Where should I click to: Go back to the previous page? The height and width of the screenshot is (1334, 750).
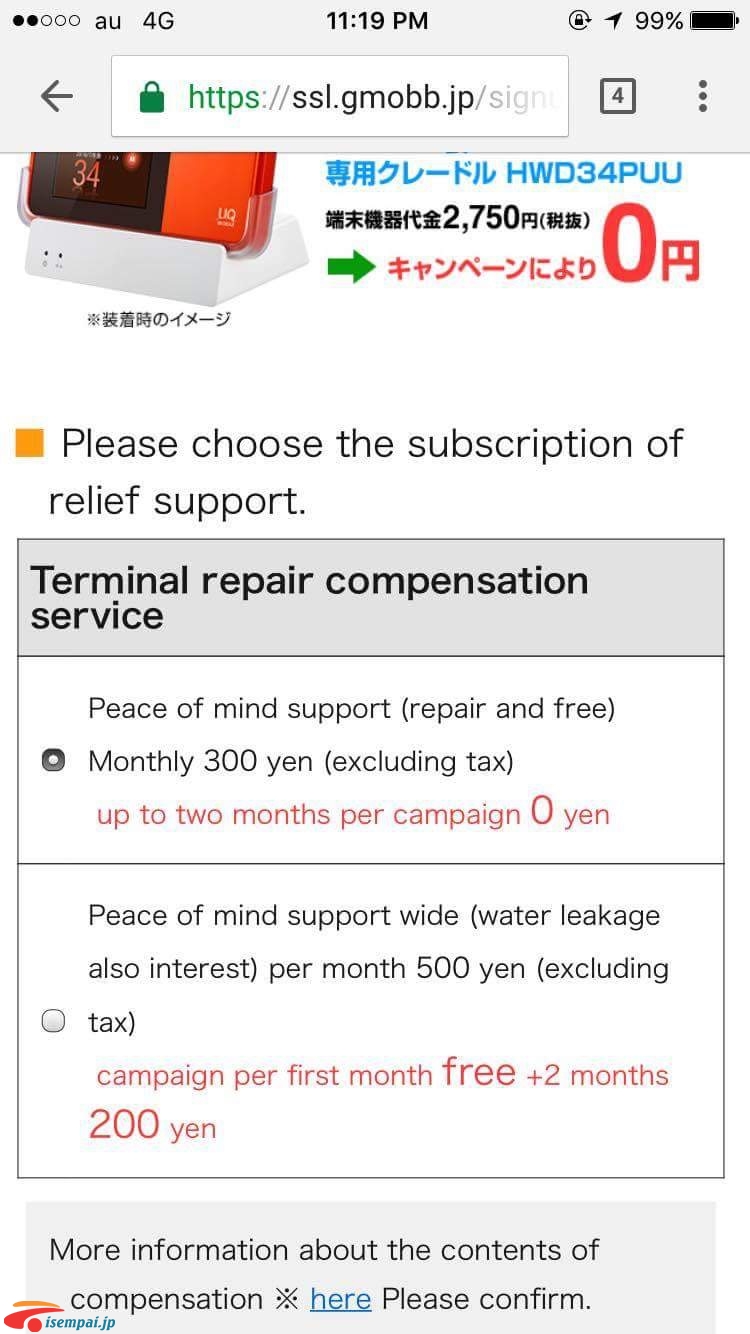click(57, 96)
